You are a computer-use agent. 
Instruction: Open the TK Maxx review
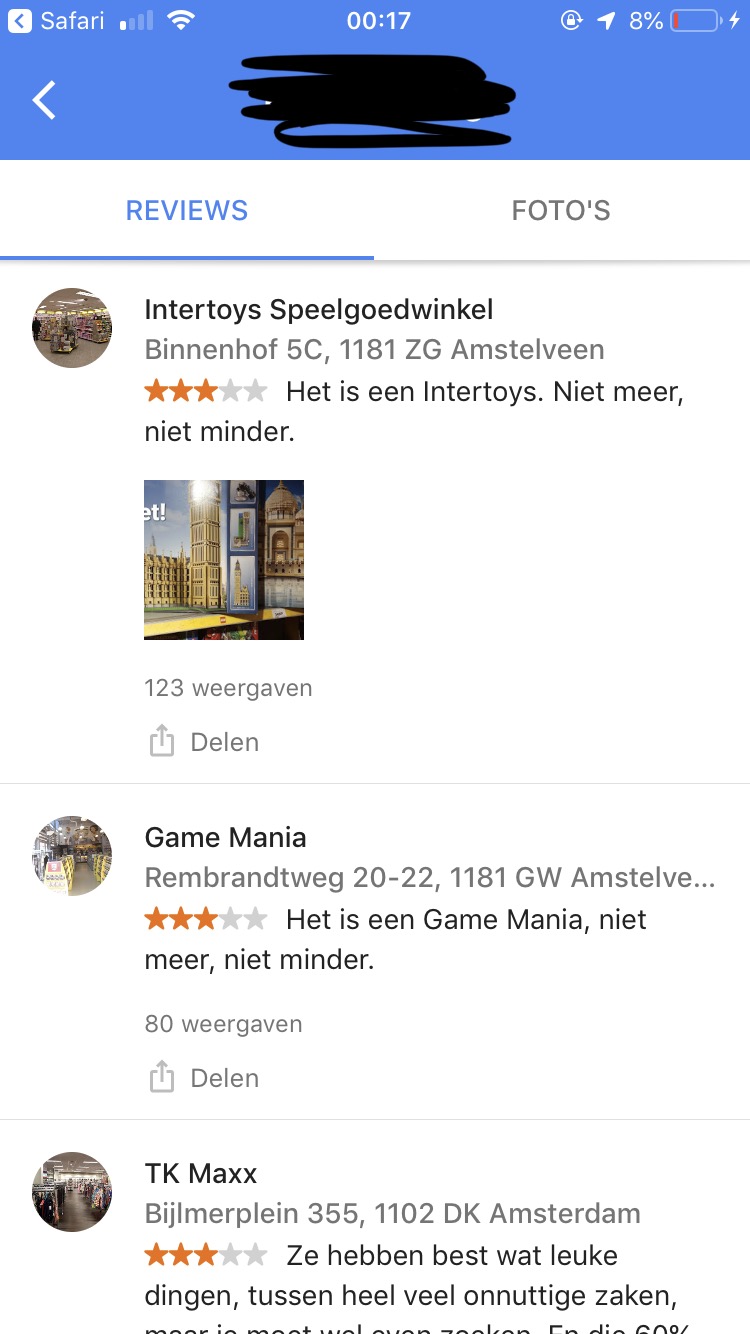pos(201,1173)
